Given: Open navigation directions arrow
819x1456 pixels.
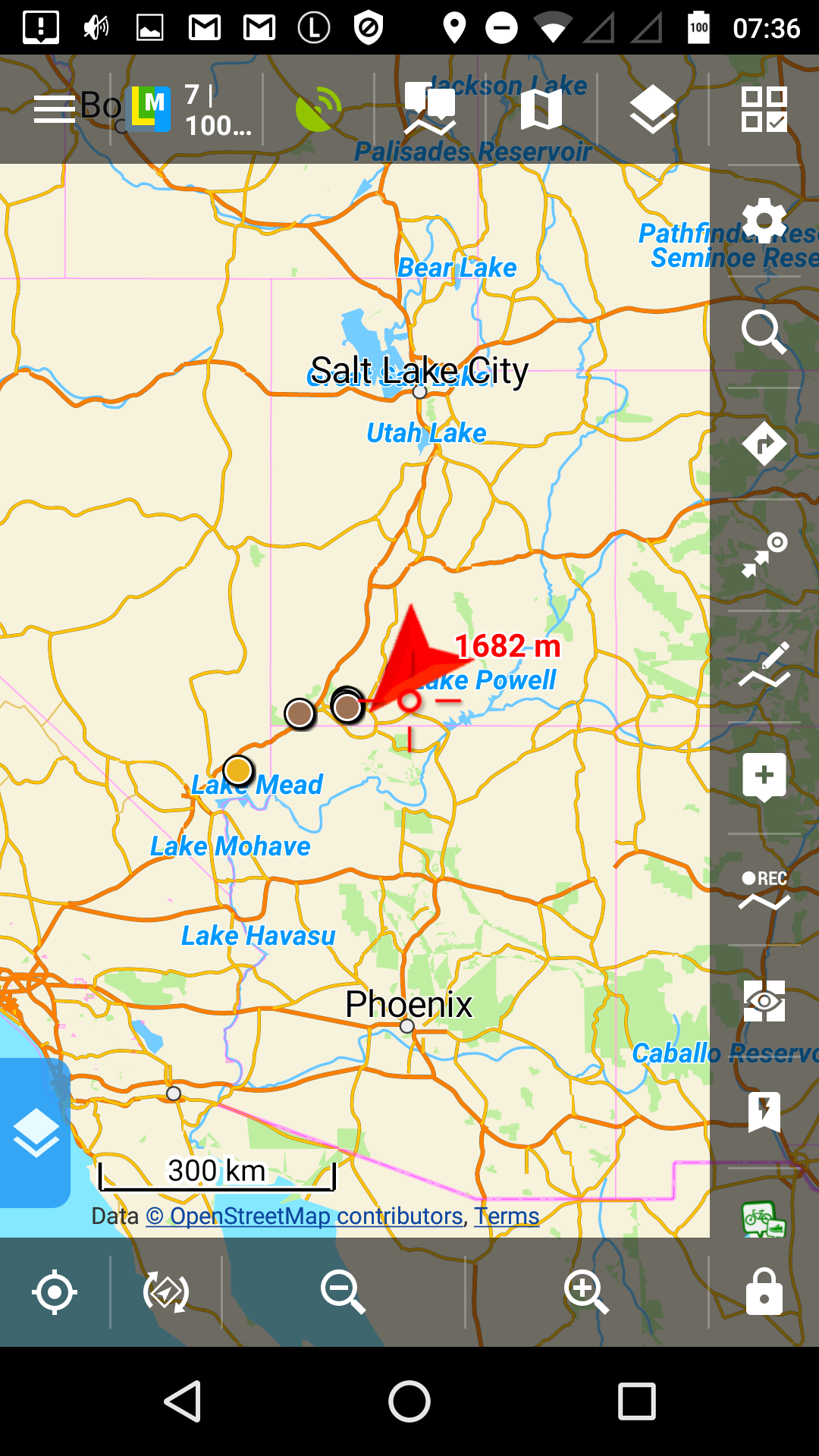Looking at the screenshot, I should click(x=764, y=444).
